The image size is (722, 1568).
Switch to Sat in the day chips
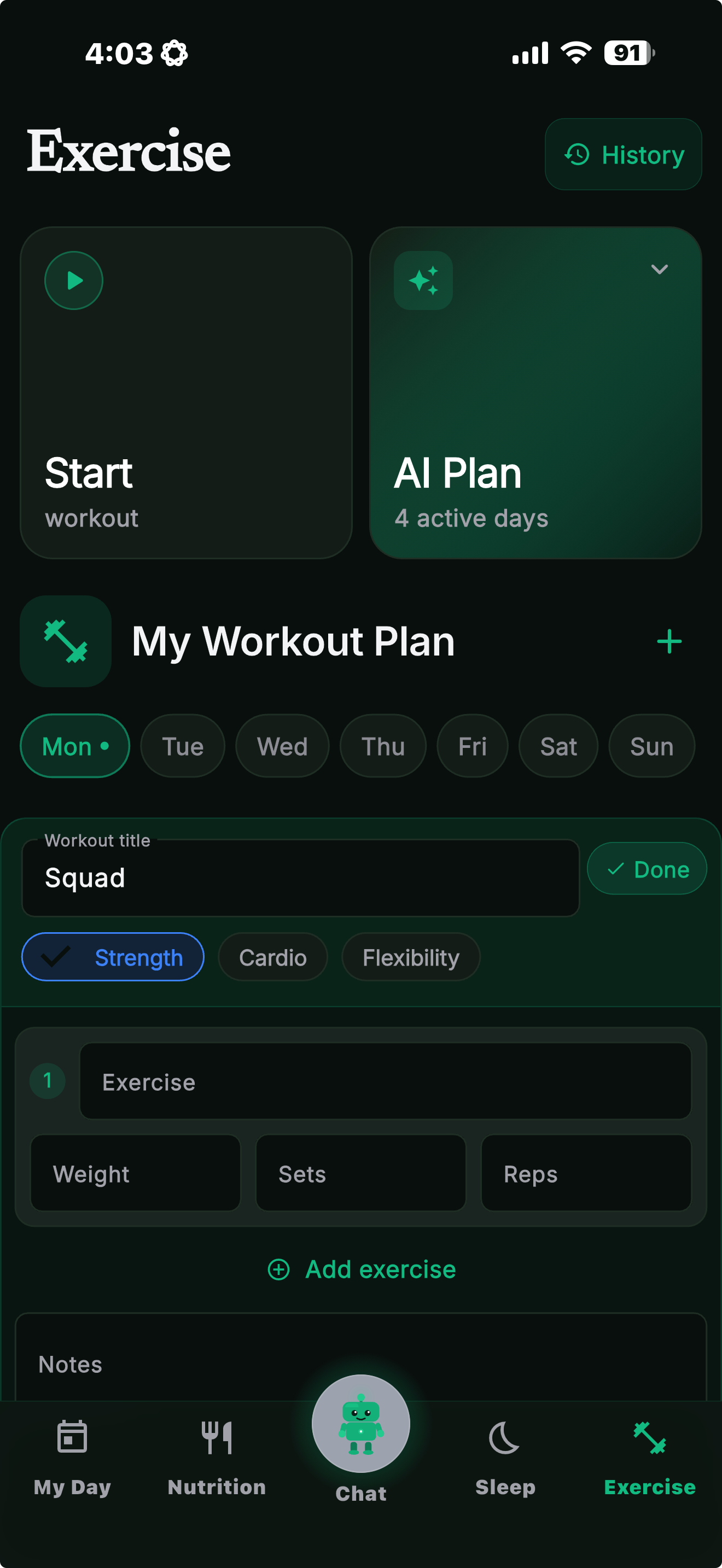558,746
